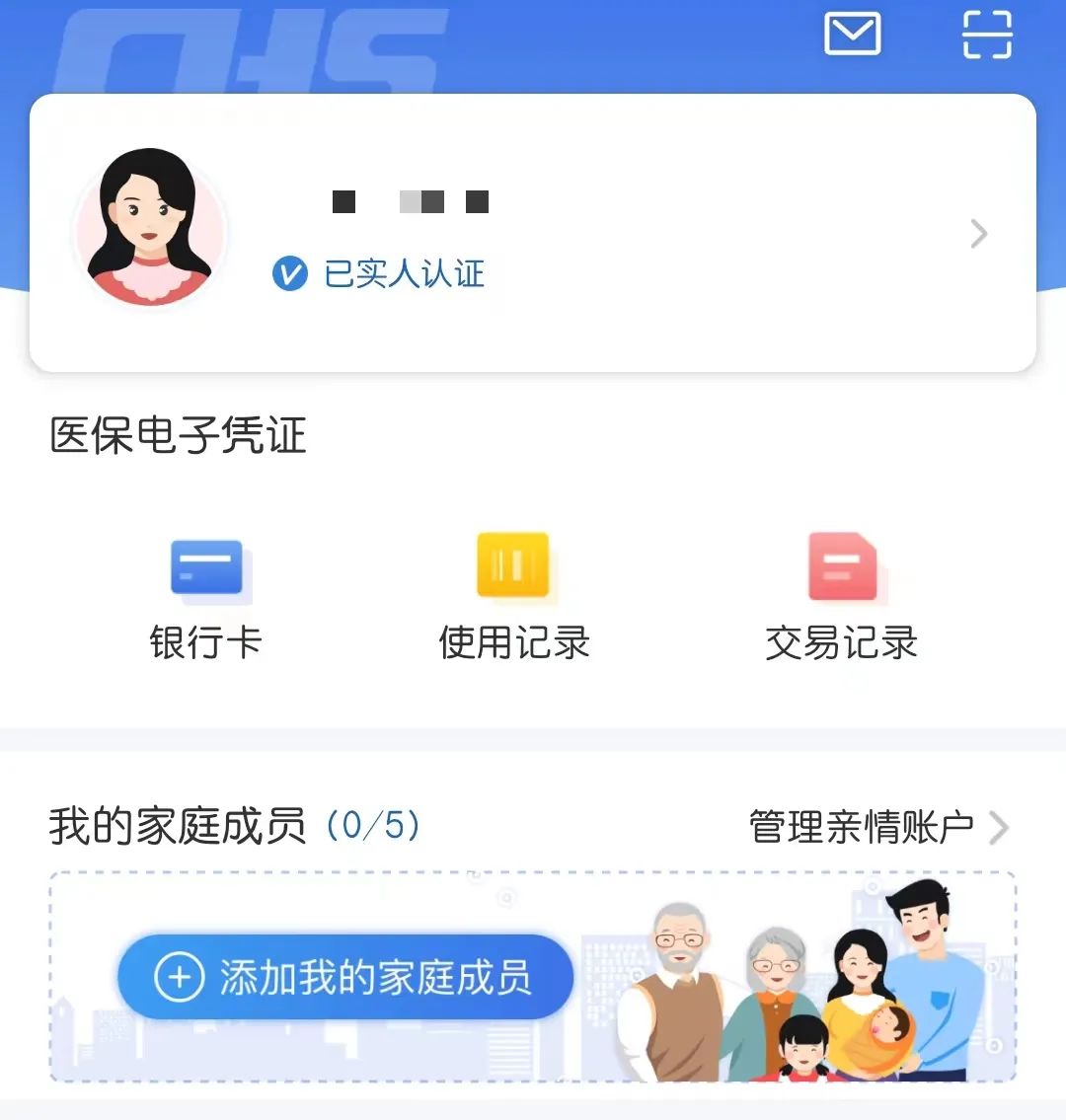Viewport: 1066px width, 1120px height.
Task: View 交易记录 transaction records
Action: pos(842,597)
